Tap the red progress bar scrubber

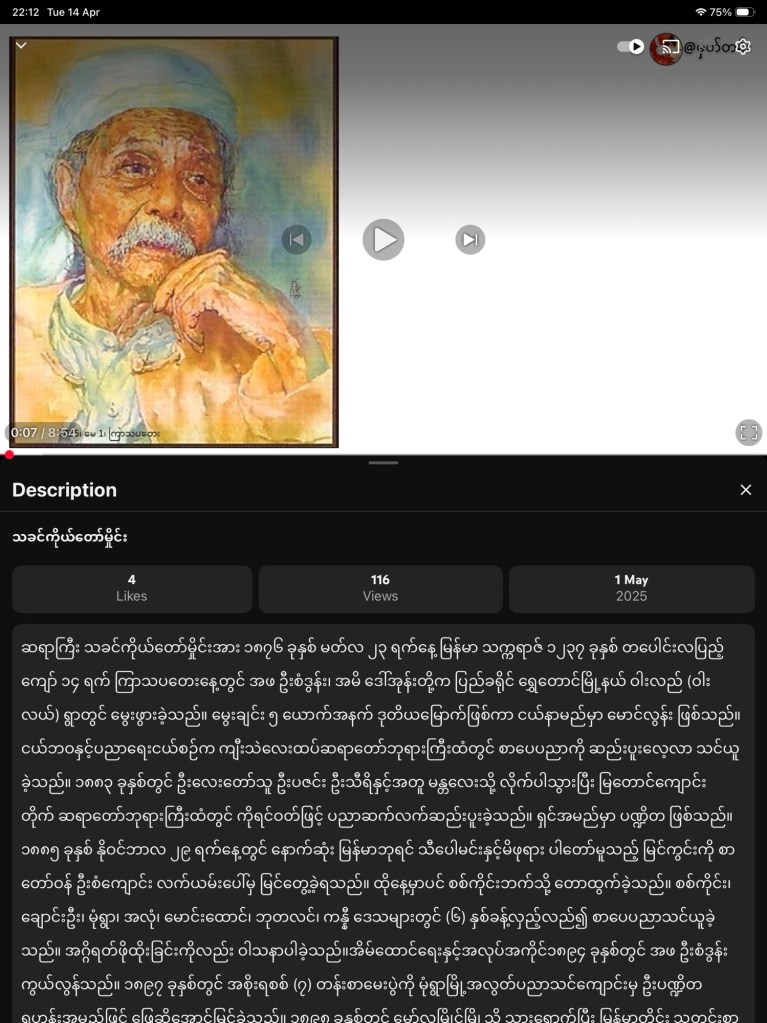click(x=9, y=455)
